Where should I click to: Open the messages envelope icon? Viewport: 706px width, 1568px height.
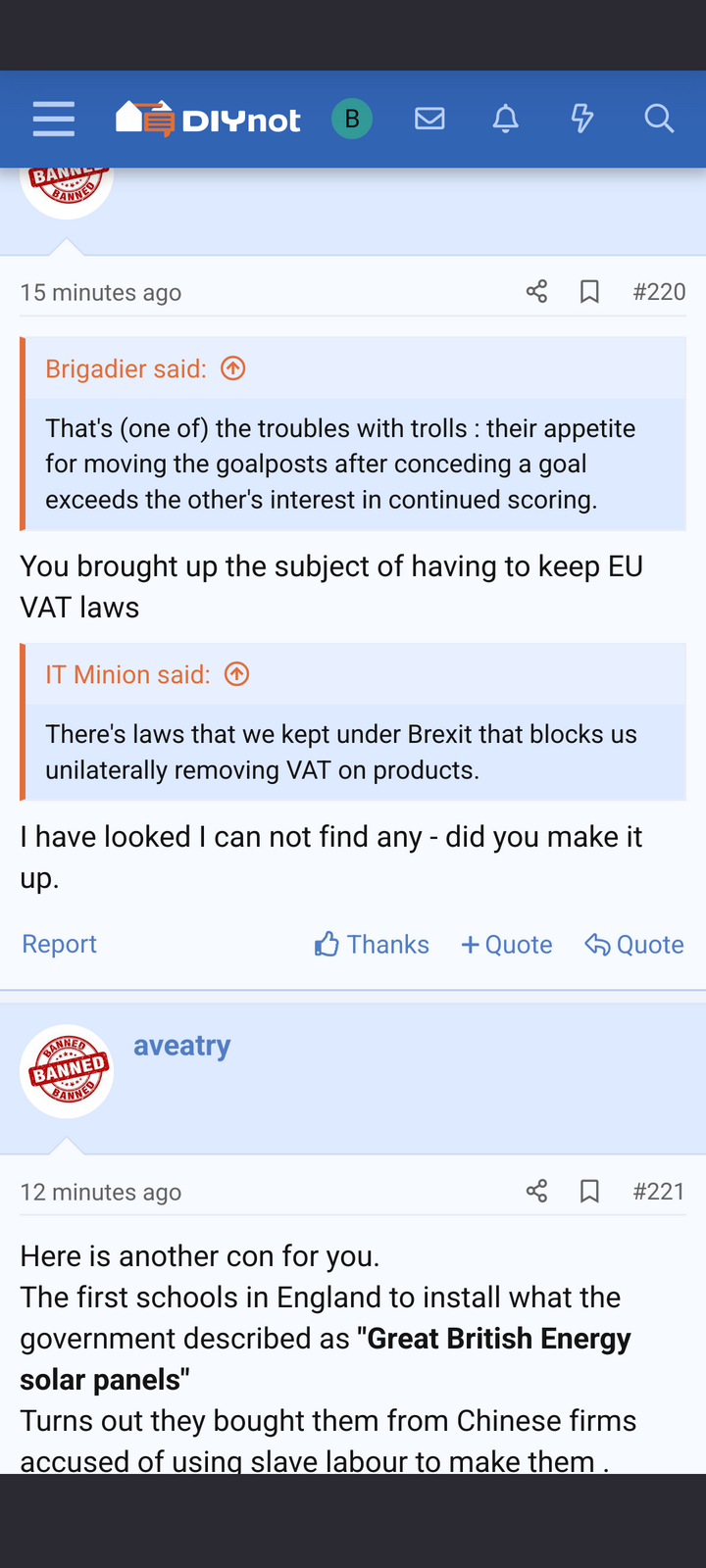[429, 119]
